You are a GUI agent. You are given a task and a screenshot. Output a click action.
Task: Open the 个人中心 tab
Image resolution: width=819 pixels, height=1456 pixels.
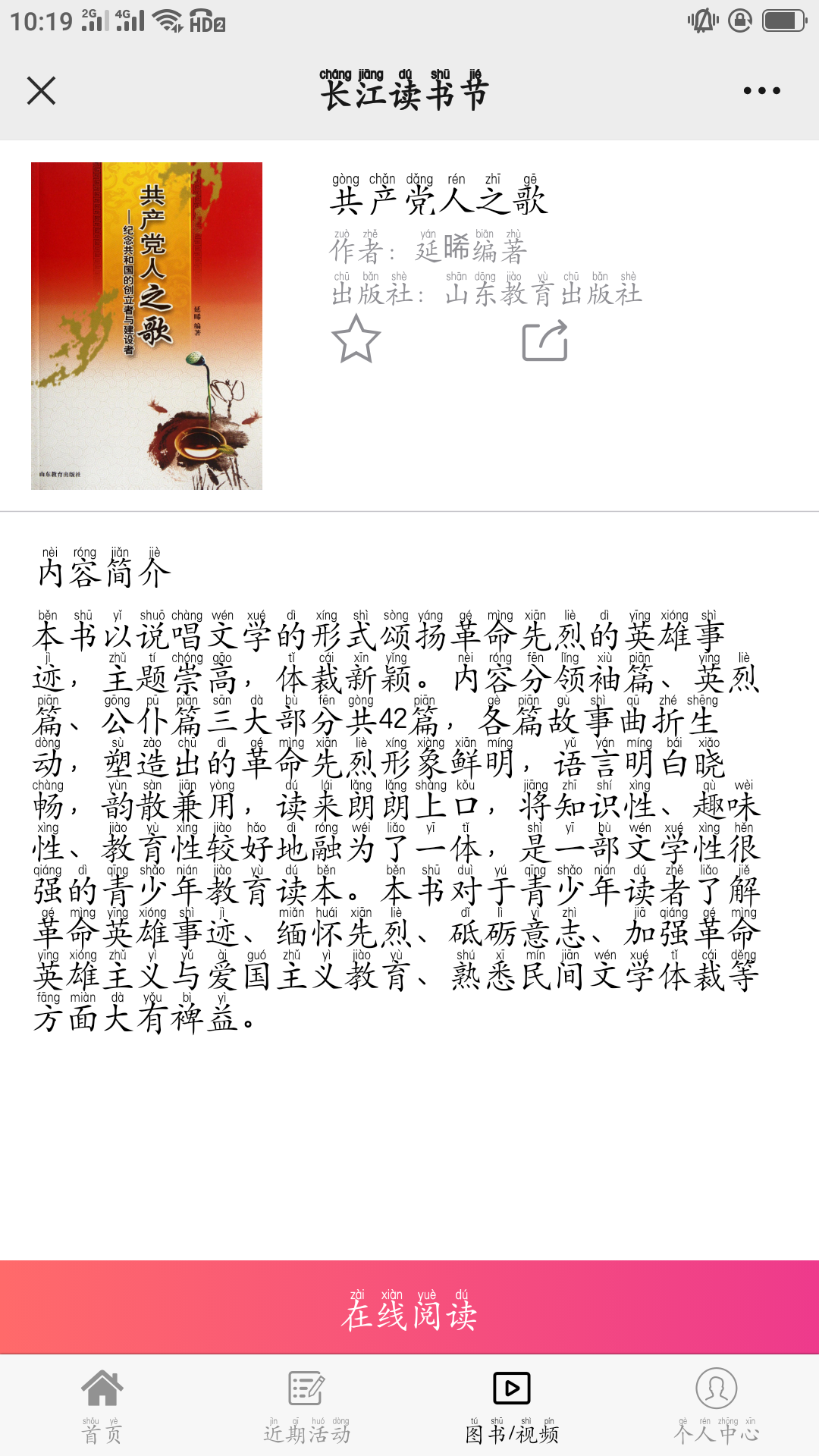(717, 1407)
